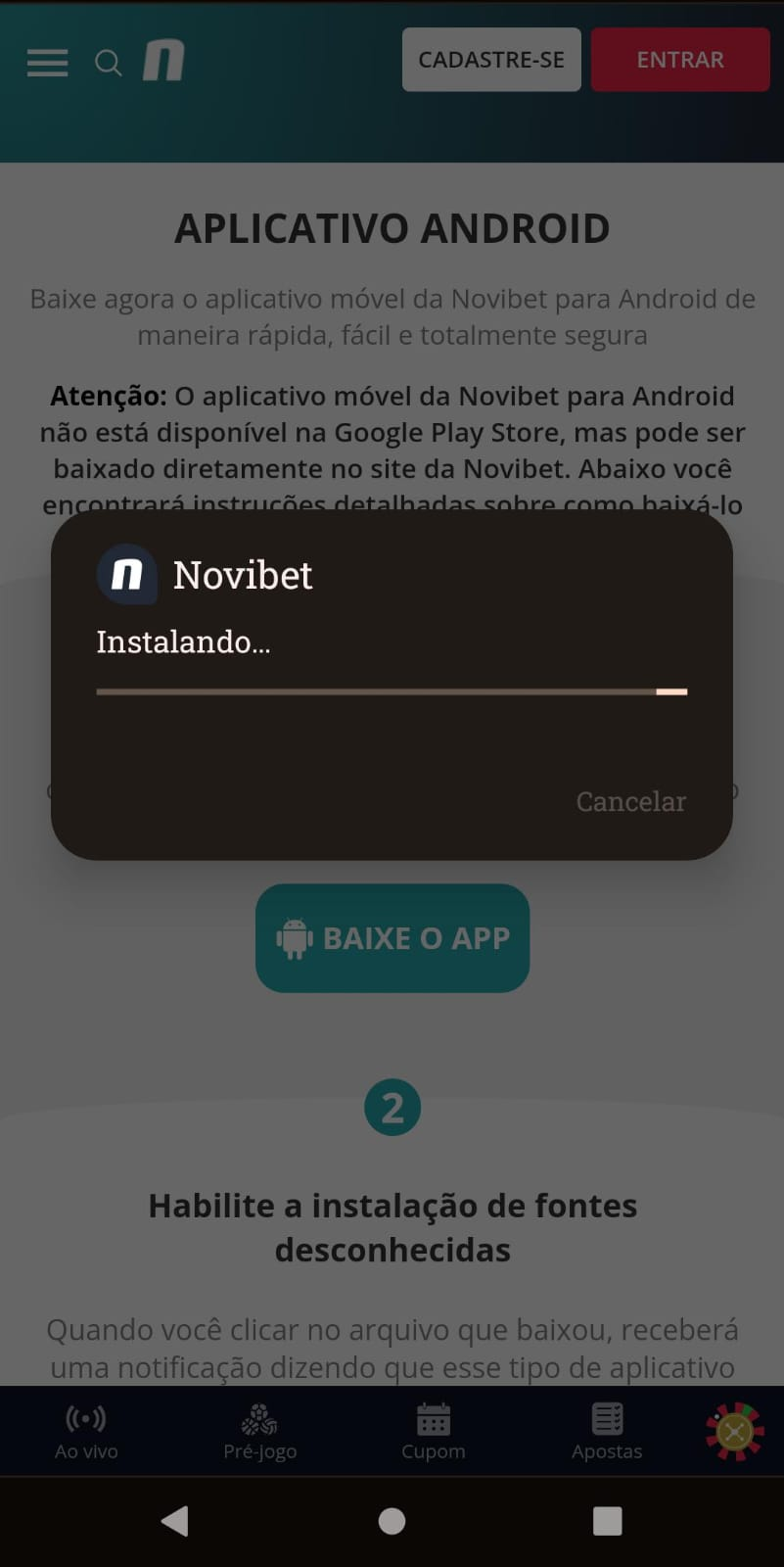The width and height of the screenshot is (784, 1567).
Task: Tap the search magnifier icon
Action: 108,64
